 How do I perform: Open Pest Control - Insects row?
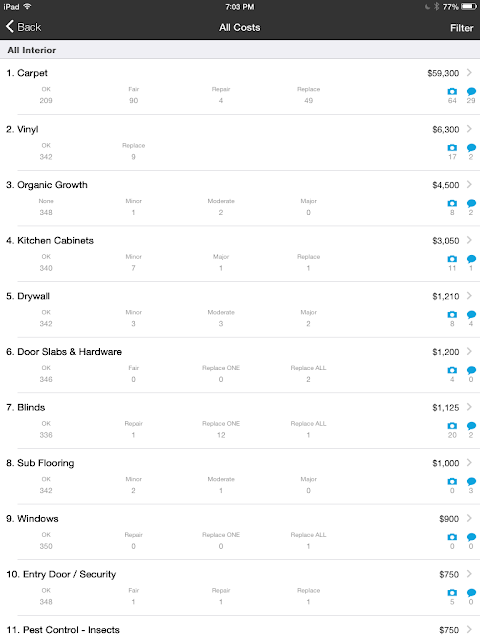(240, 629)
